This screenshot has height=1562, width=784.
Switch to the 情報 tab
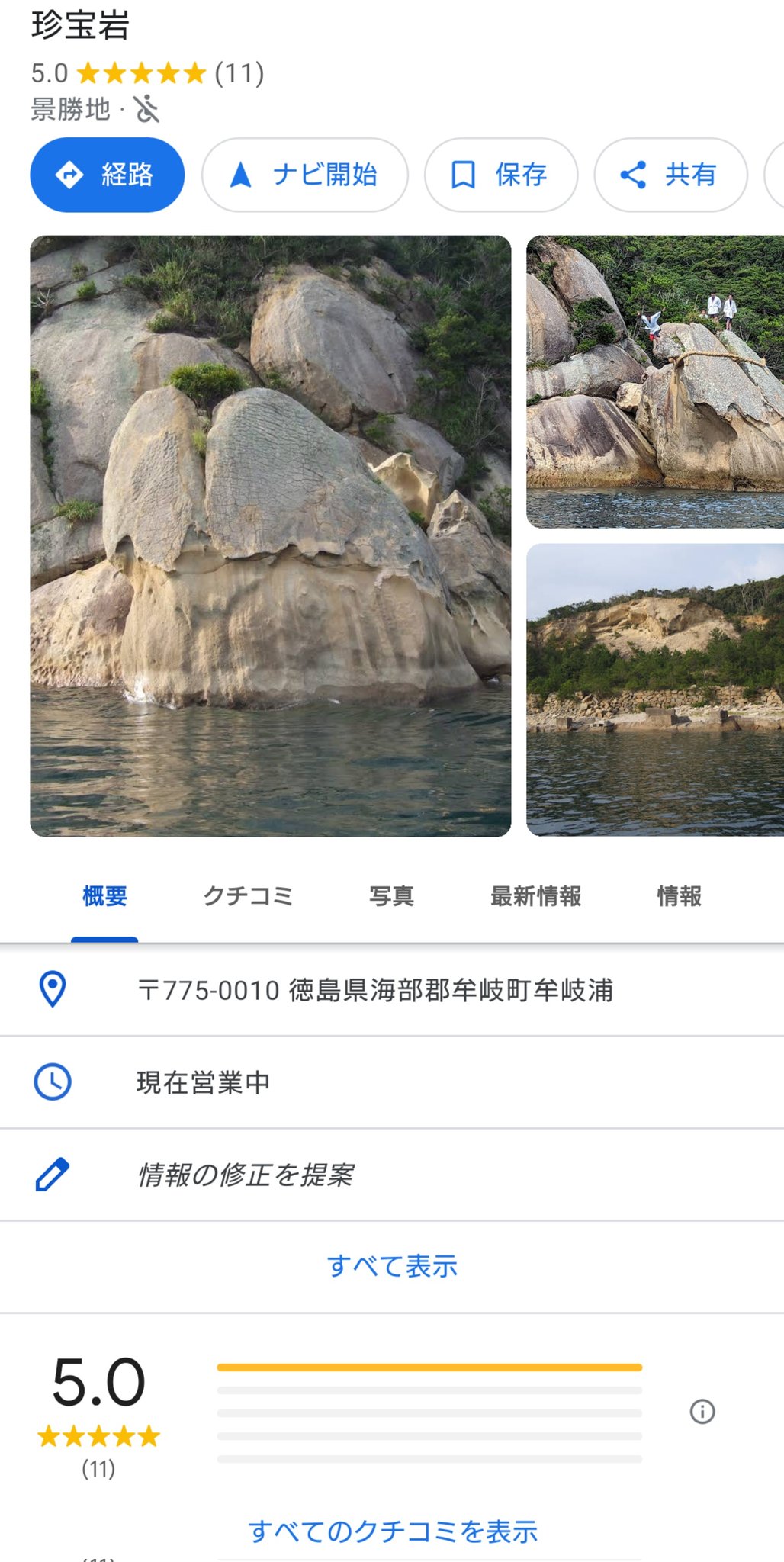click(x=679, y=896)
